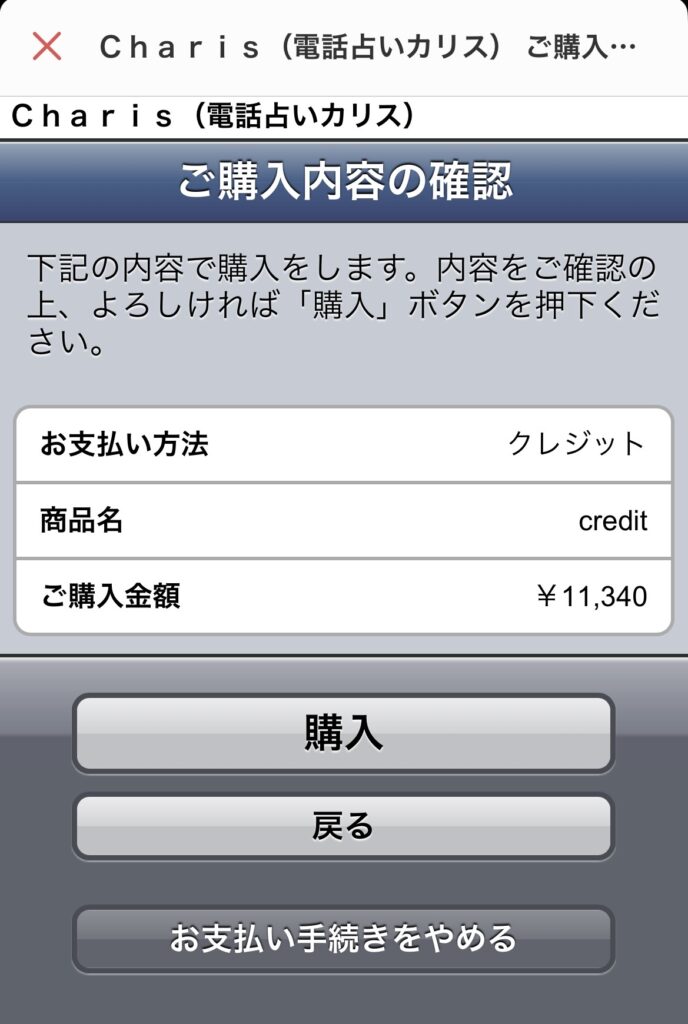Cancel the payment via お支払い手続きをやめる
Image resolution: width=688 pixels, height=1024 pixels.
tap(343, 938)
